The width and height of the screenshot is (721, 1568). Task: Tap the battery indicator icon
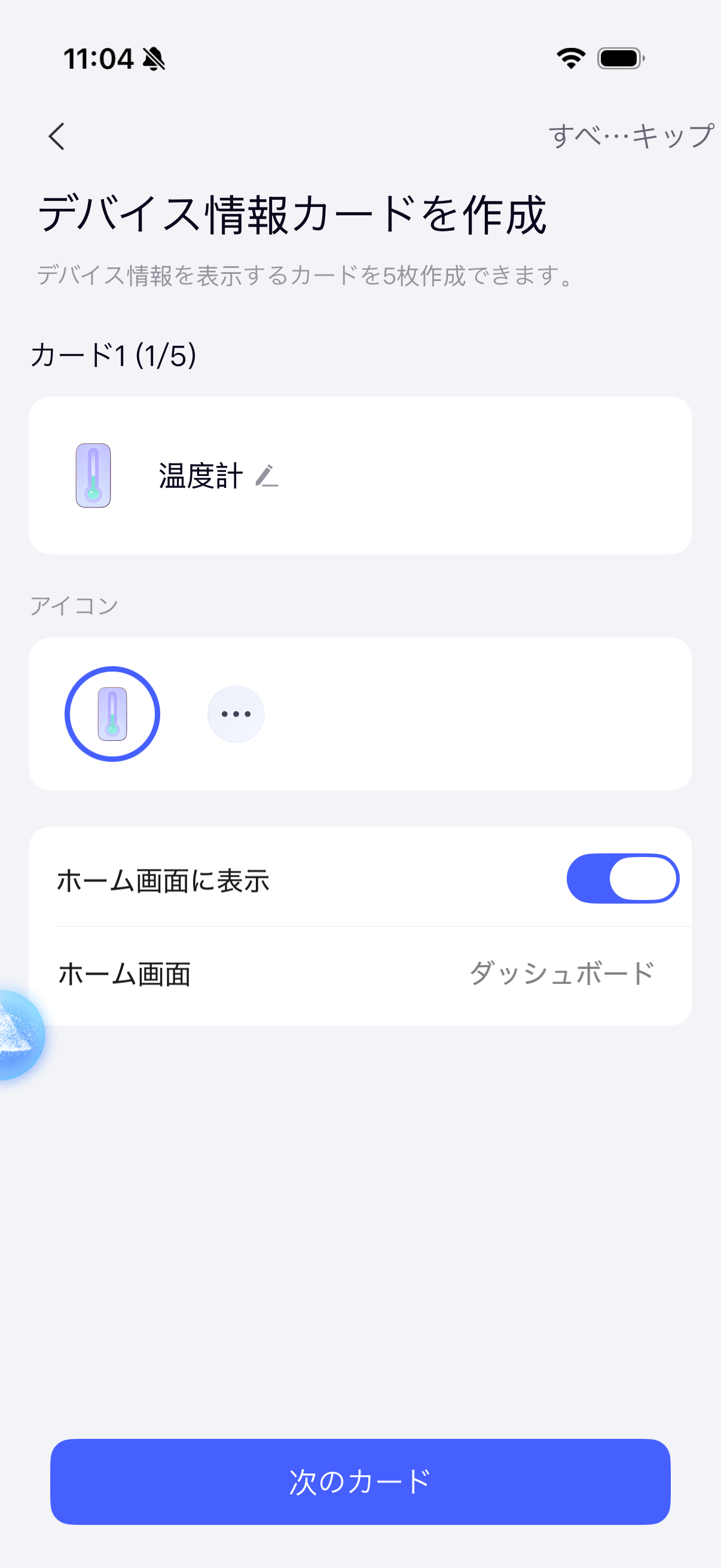(x=620, y=59)
